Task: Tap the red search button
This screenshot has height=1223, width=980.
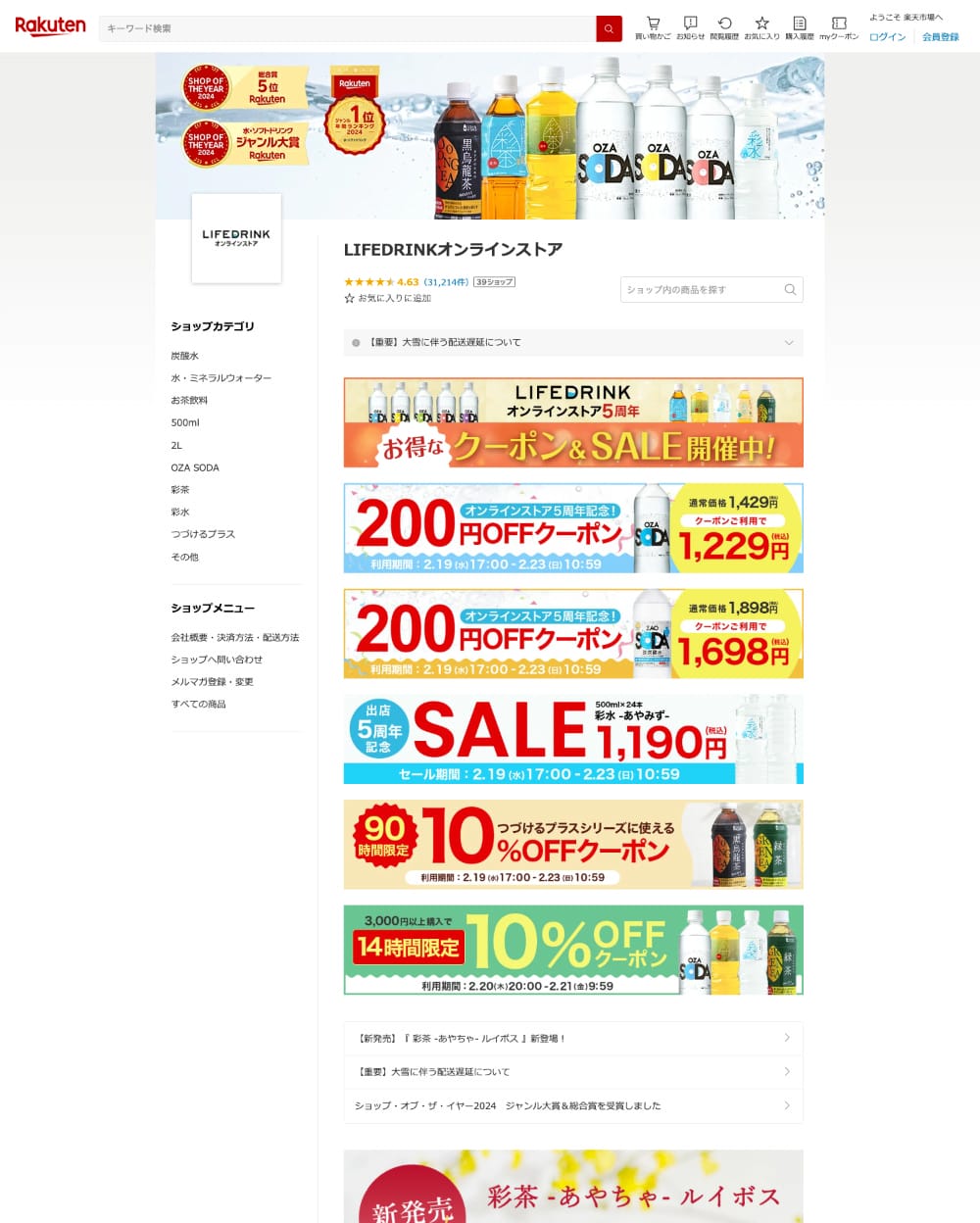Action: point(609,28)
